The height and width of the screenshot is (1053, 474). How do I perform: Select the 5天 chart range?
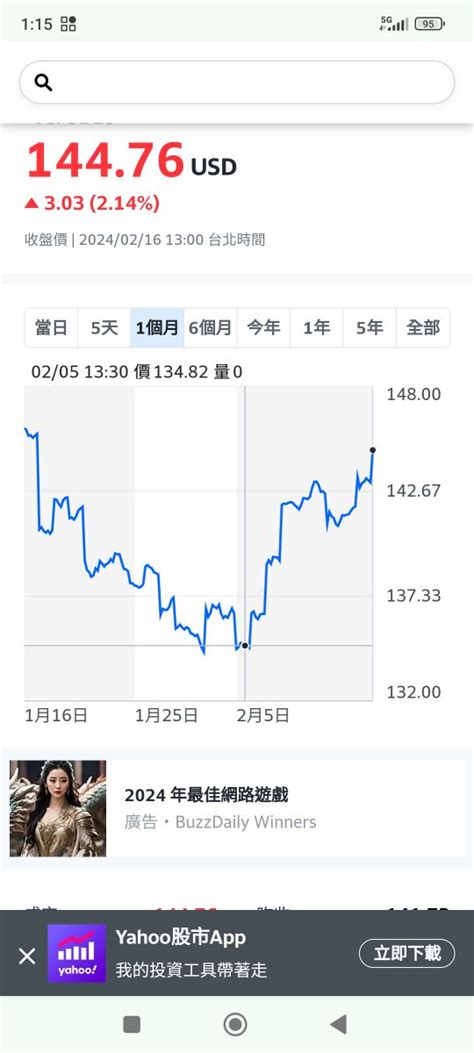coord(104,328)
